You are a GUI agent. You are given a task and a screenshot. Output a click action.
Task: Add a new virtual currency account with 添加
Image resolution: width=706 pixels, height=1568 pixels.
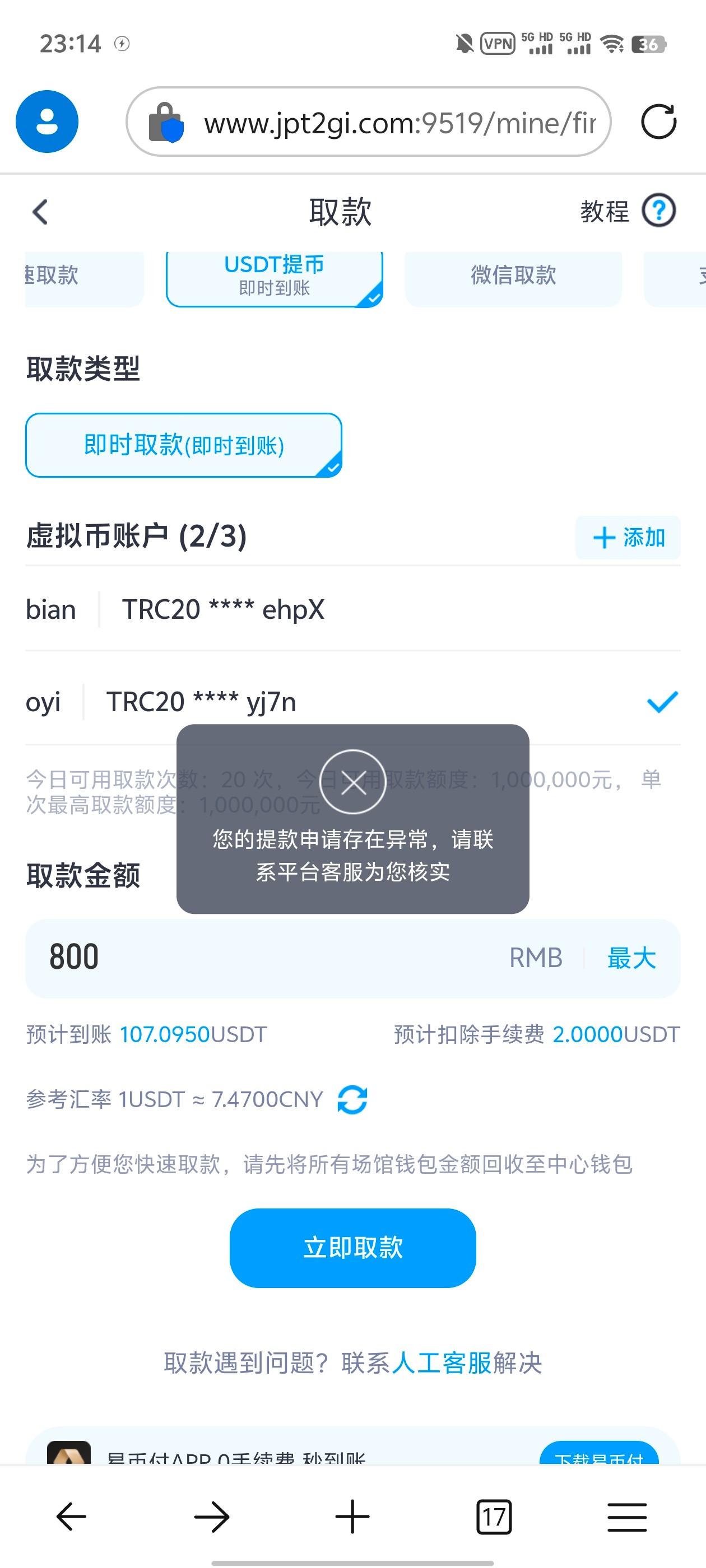628,538
